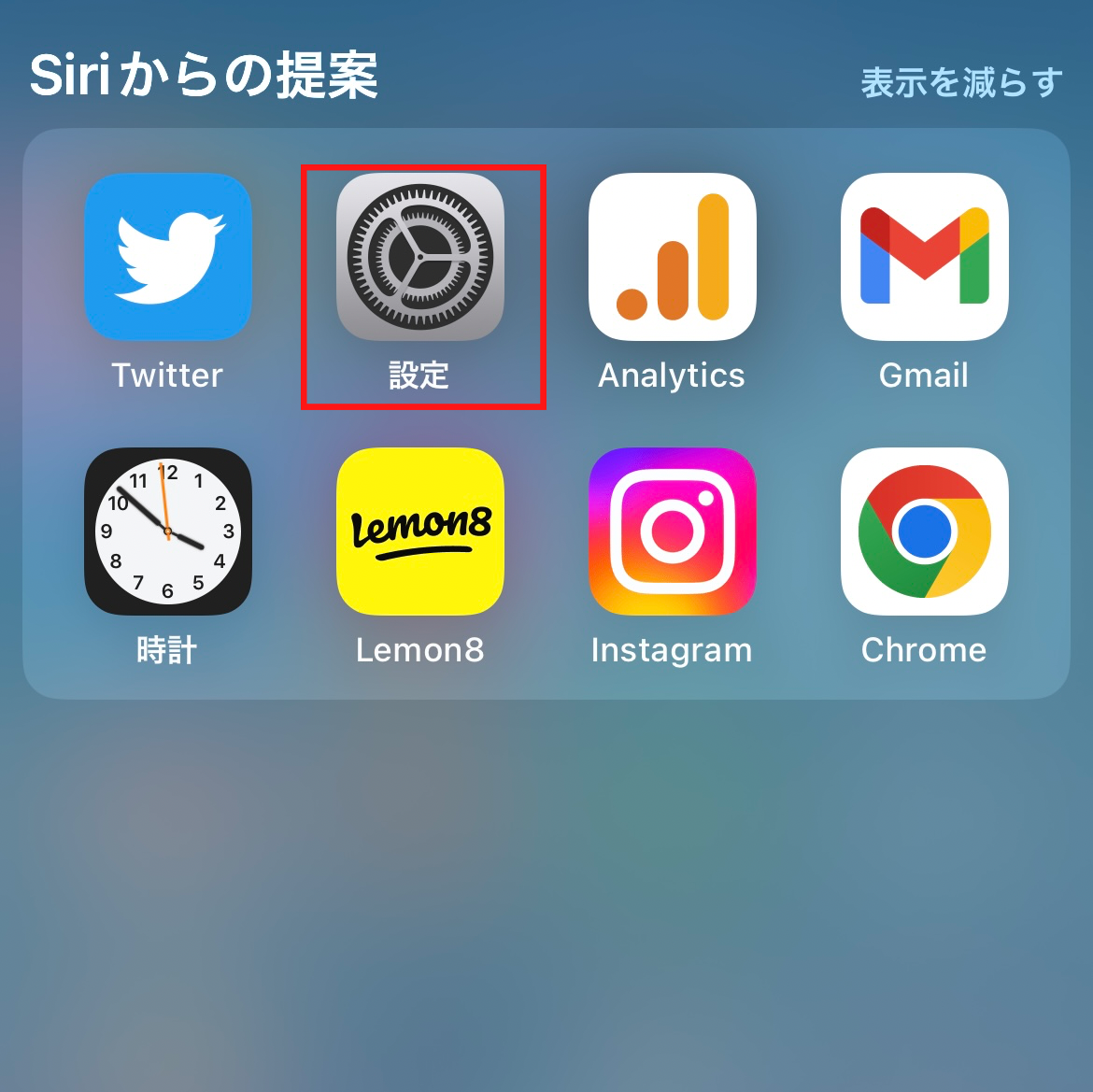Open the Instagram app
This screenshot has height=1092, width=1093.
click(672, 532)
